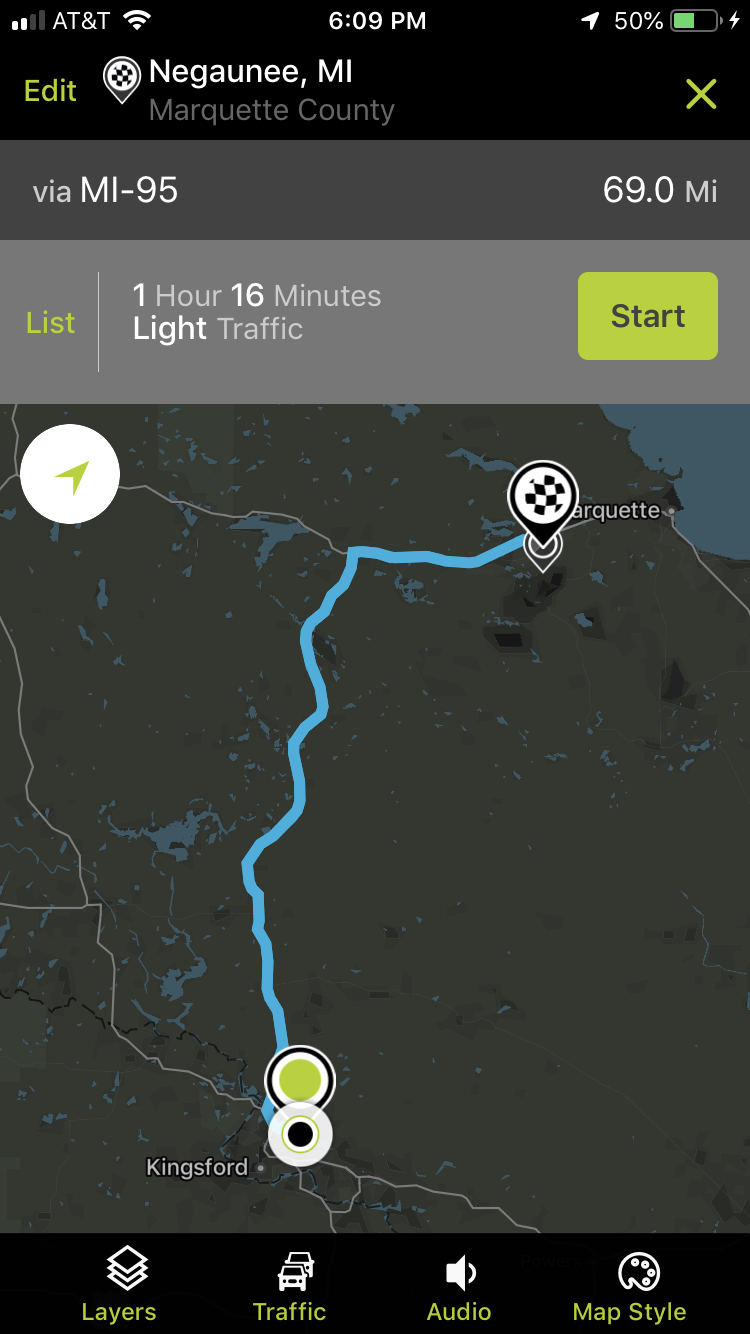750x1334 pixels.
Task: Close the route preview with the X
Action: (701, 94)
